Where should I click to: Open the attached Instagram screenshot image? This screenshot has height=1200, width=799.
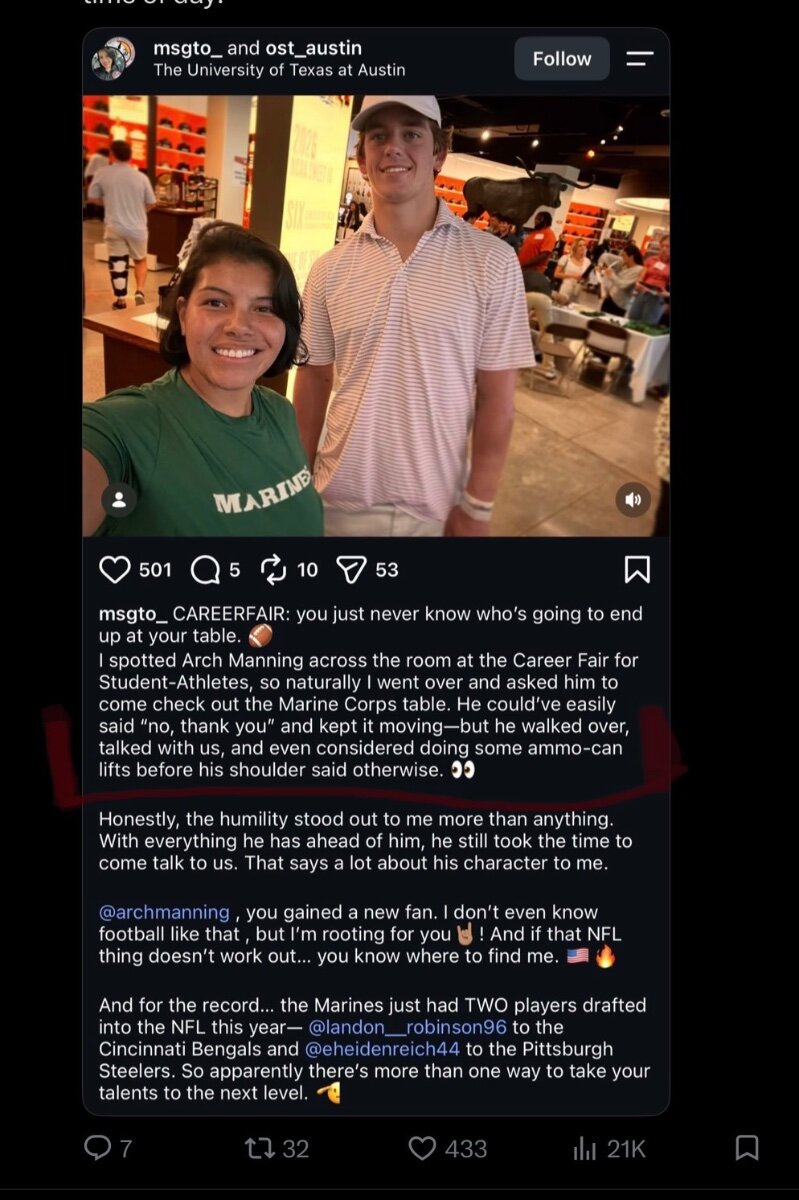point(376,571)
